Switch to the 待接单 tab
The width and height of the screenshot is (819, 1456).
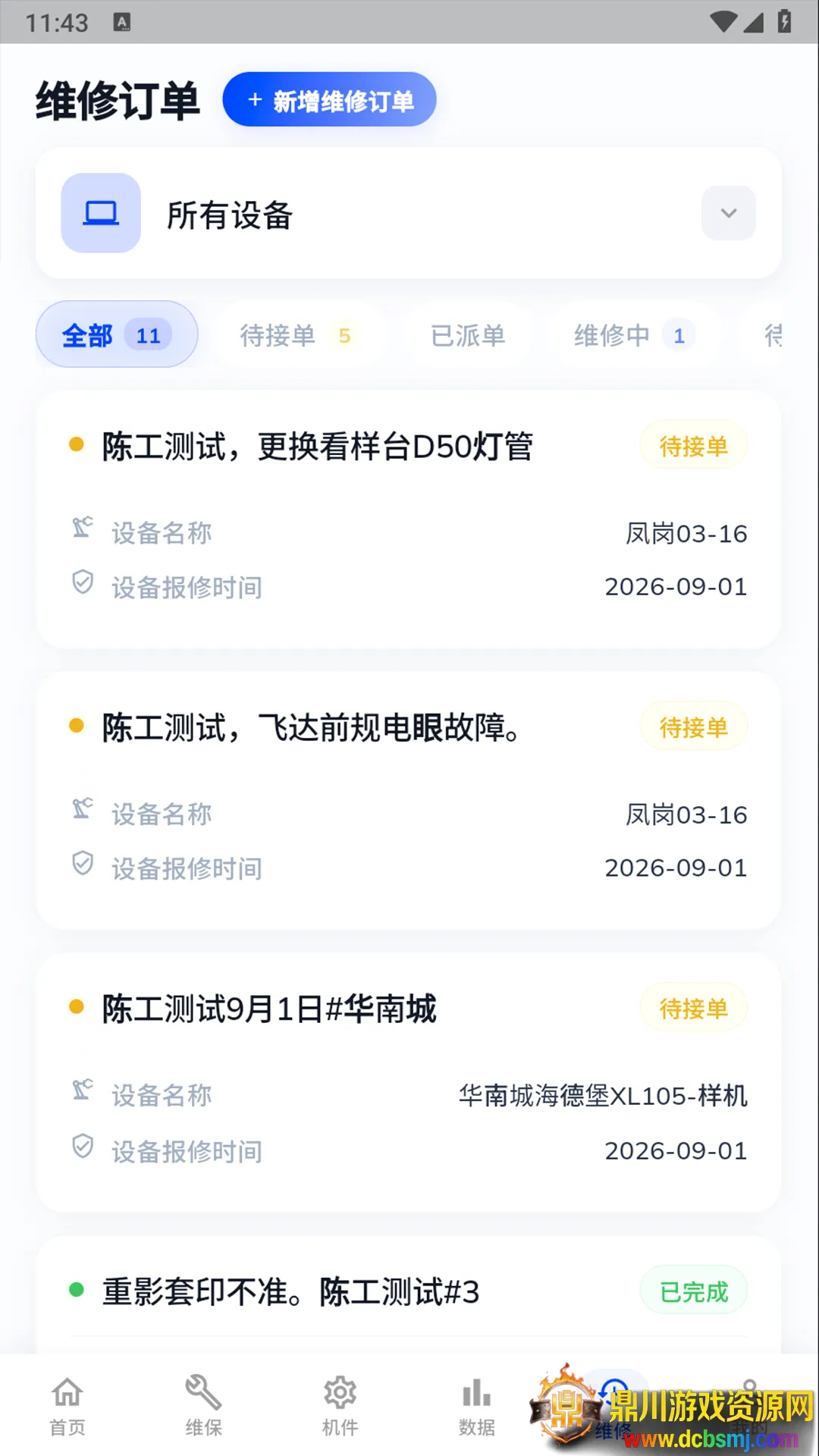(x=296, y=334)
